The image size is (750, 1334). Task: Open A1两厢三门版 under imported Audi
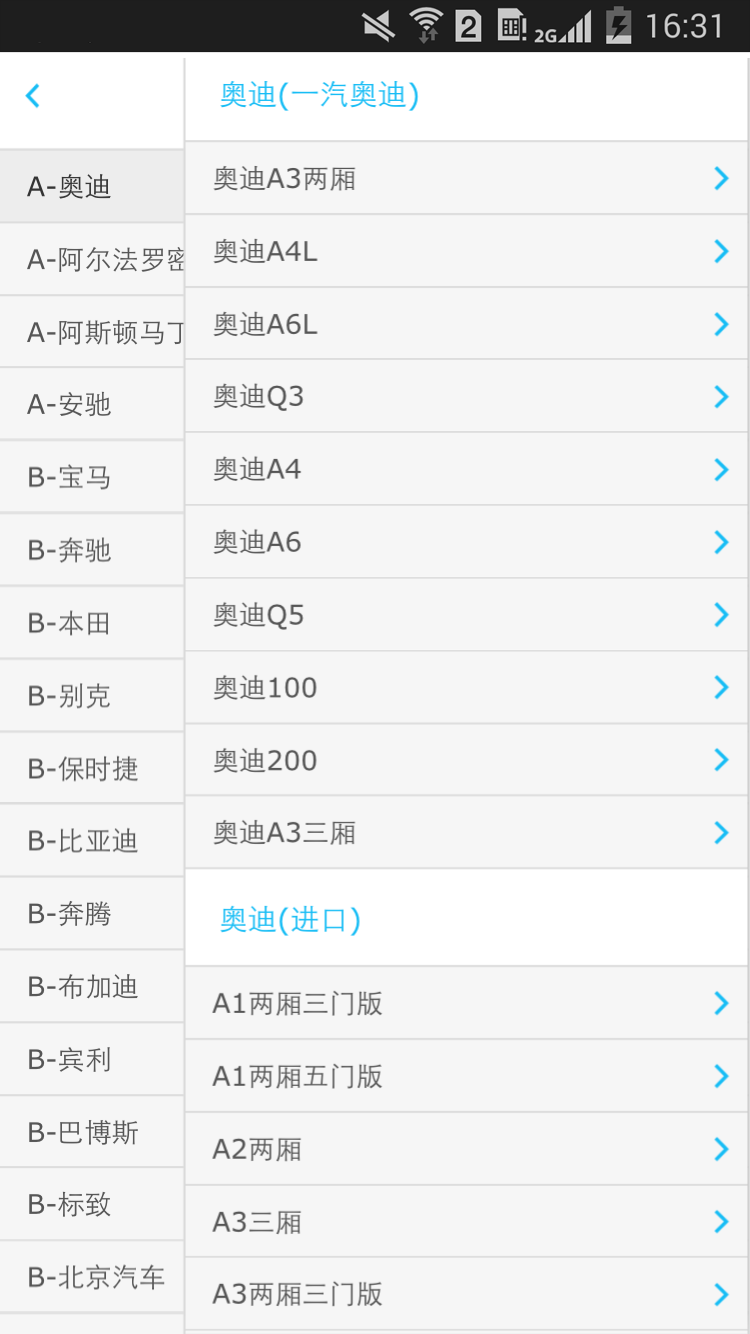point(466,1004)
